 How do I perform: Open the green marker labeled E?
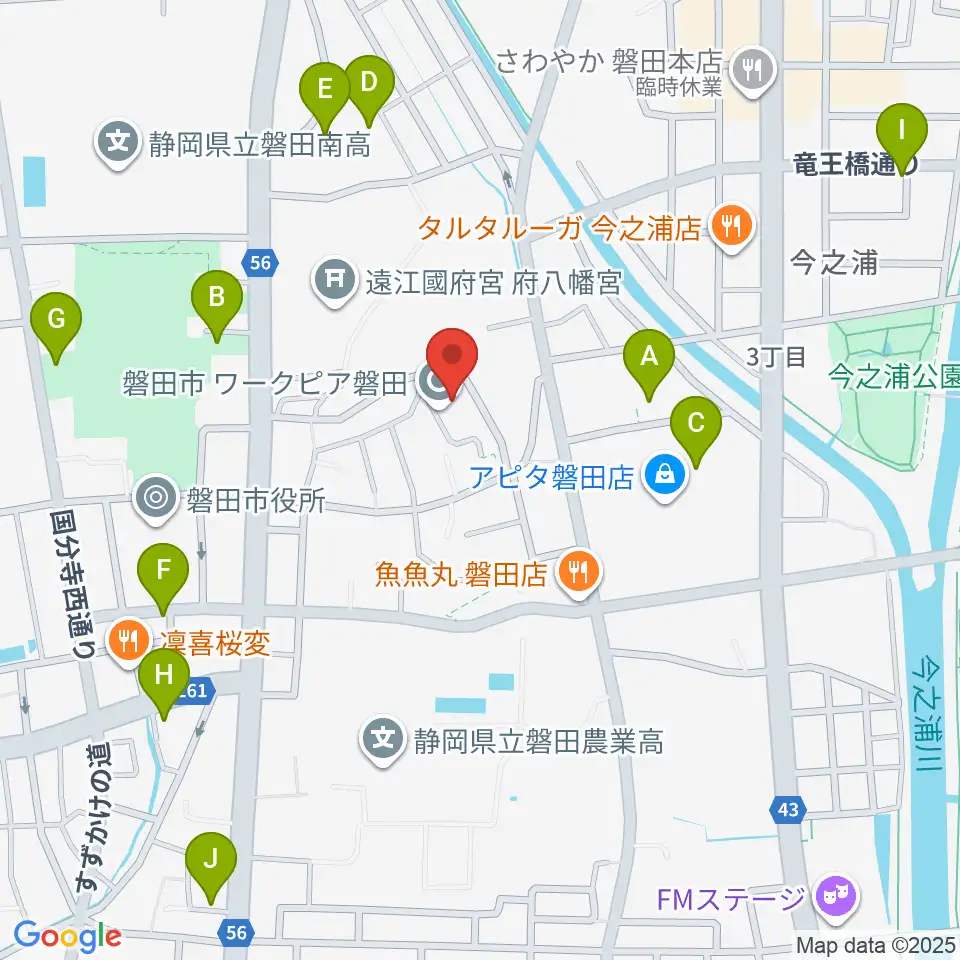324,94
